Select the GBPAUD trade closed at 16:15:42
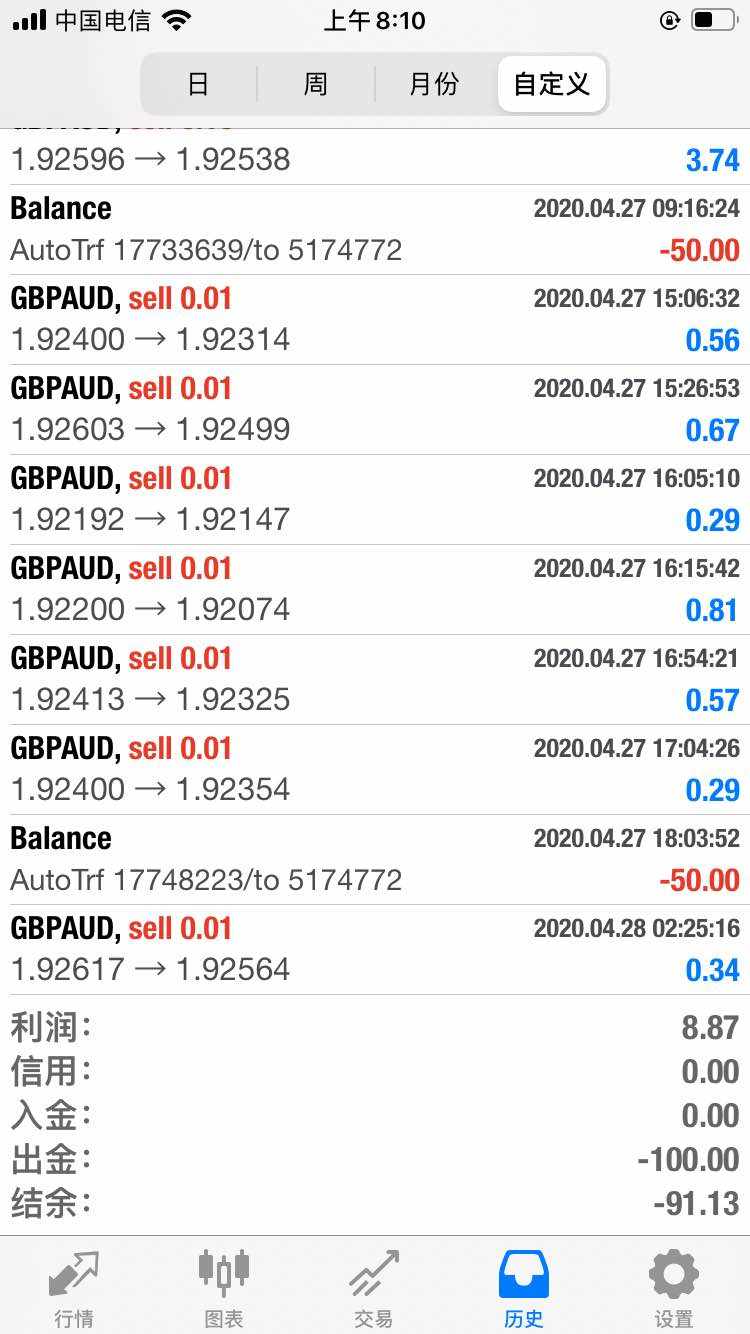 point(375,589)
